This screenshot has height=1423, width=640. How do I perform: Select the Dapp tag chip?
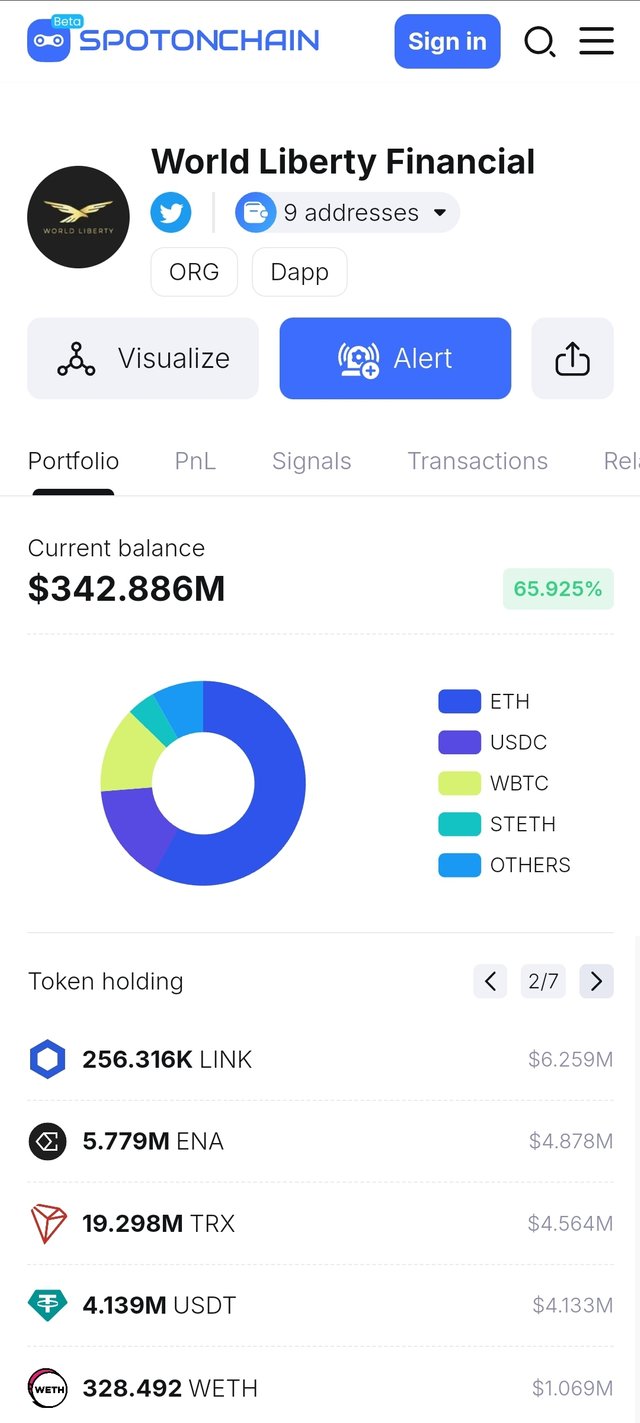click(x=300, y=272)
